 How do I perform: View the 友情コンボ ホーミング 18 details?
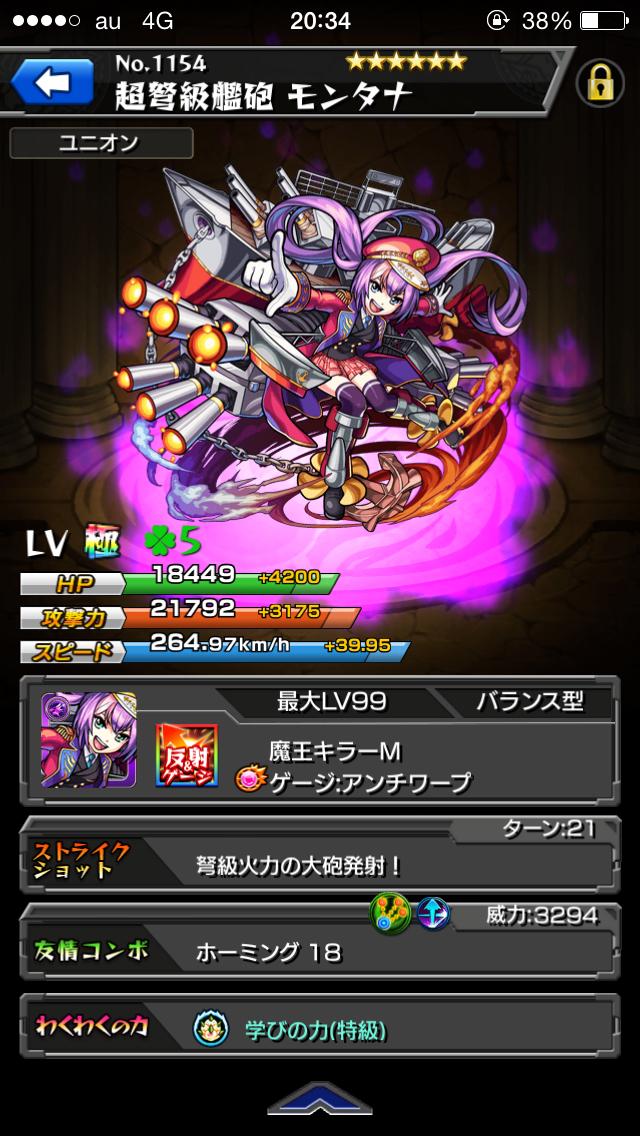tap(320, 950)
